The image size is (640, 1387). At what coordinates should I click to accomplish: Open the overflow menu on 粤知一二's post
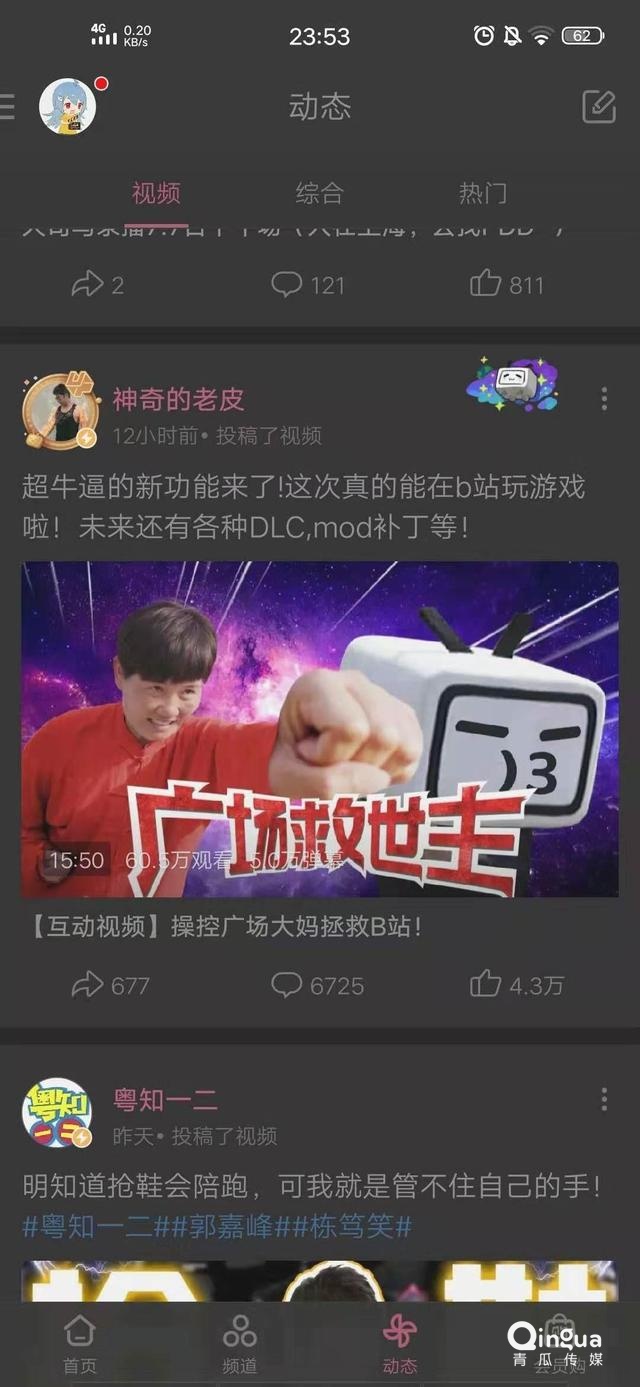(604, 1100)
